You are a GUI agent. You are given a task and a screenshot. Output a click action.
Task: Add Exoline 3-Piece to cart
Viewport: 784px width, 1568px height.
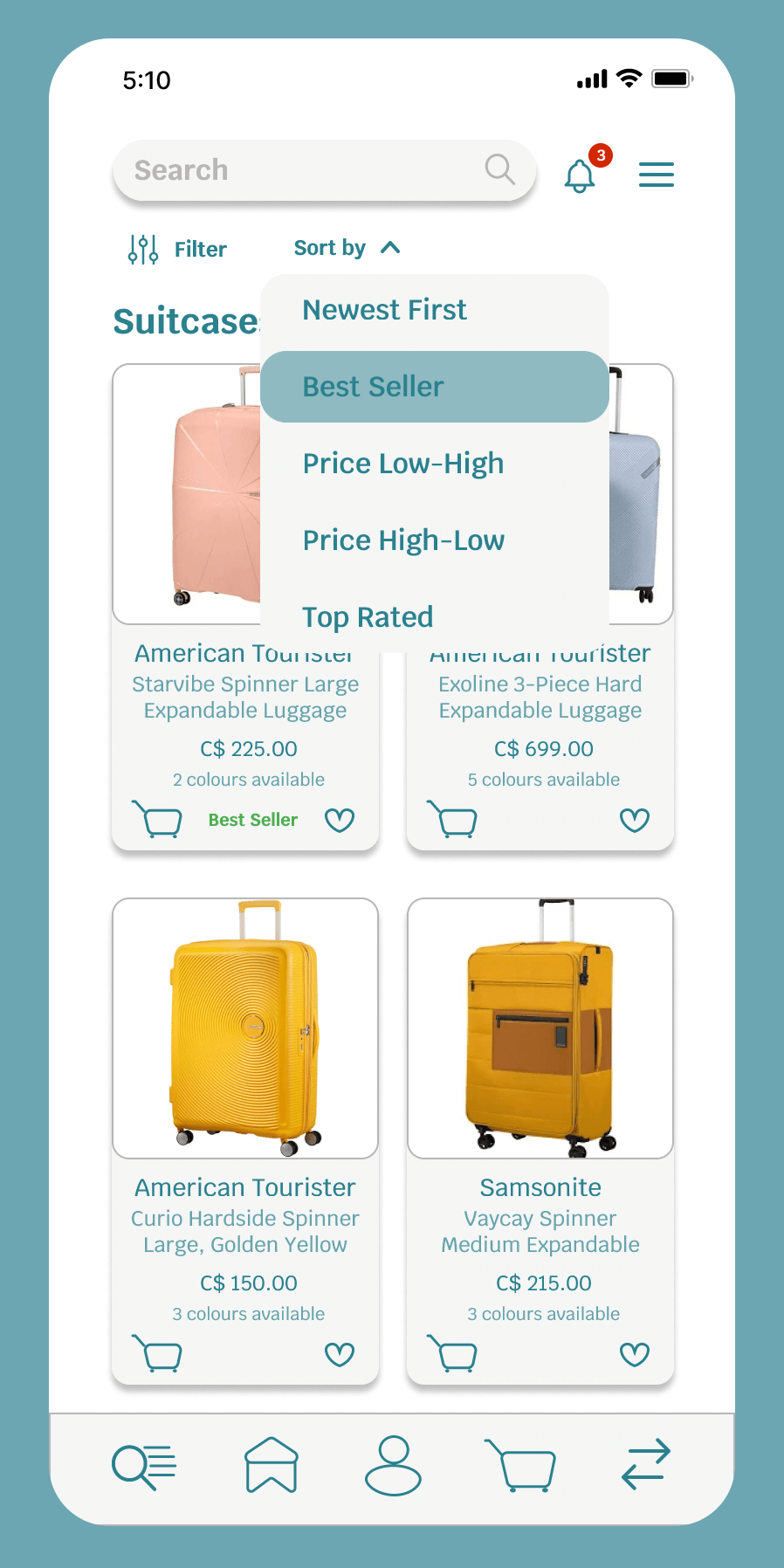point(452,820)
